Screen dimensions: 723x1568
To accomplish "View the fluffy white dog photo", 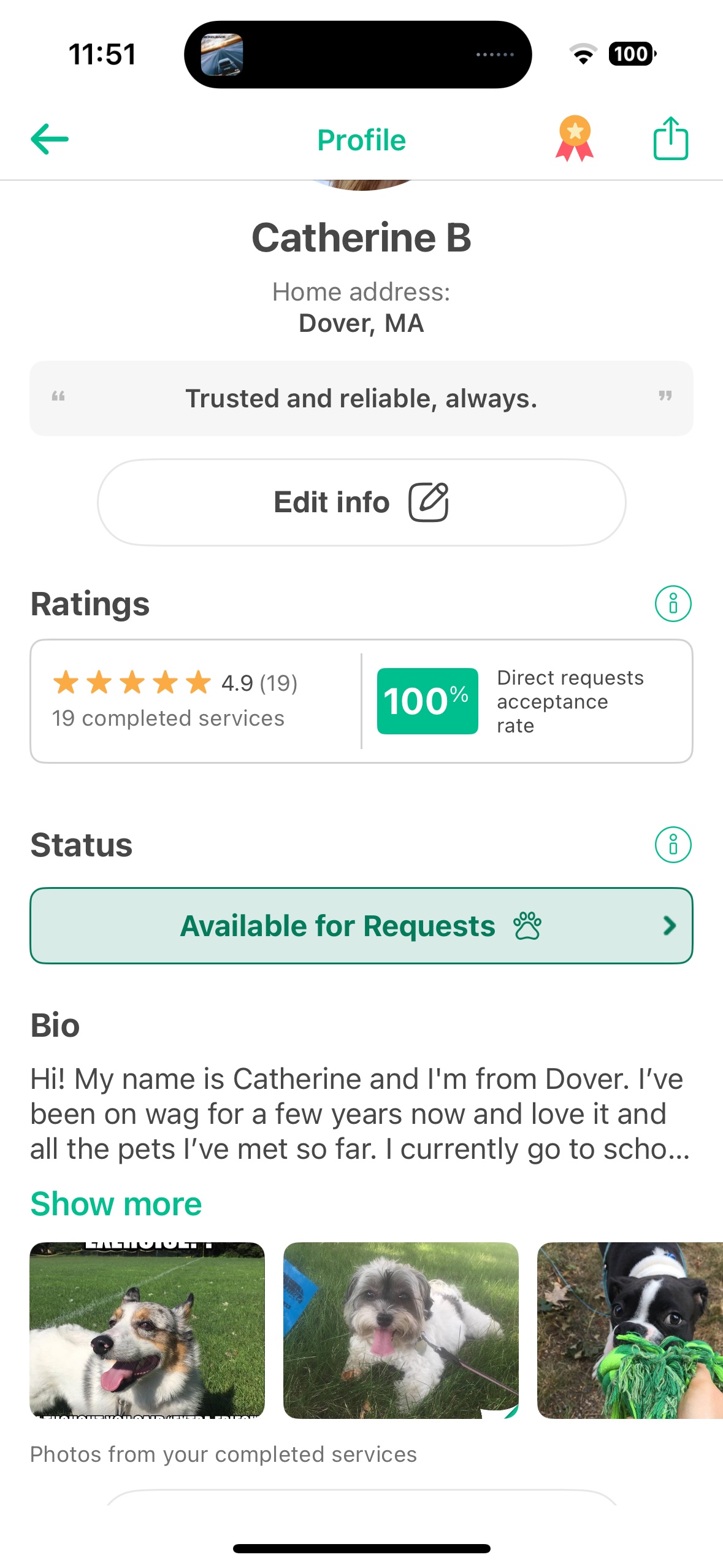I will (x=400, y=1330).
